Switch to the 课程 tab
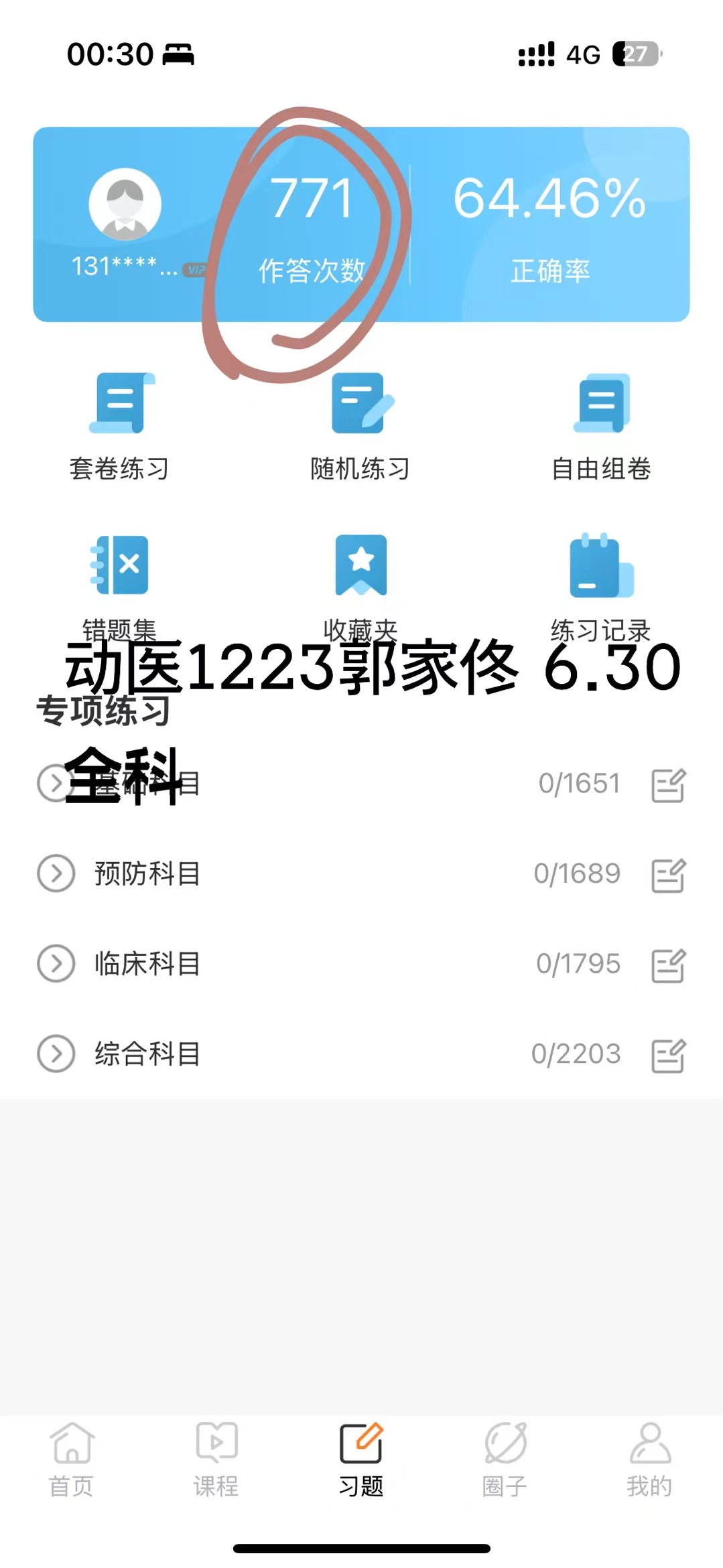The image size is (723, 1568). 216,1459
